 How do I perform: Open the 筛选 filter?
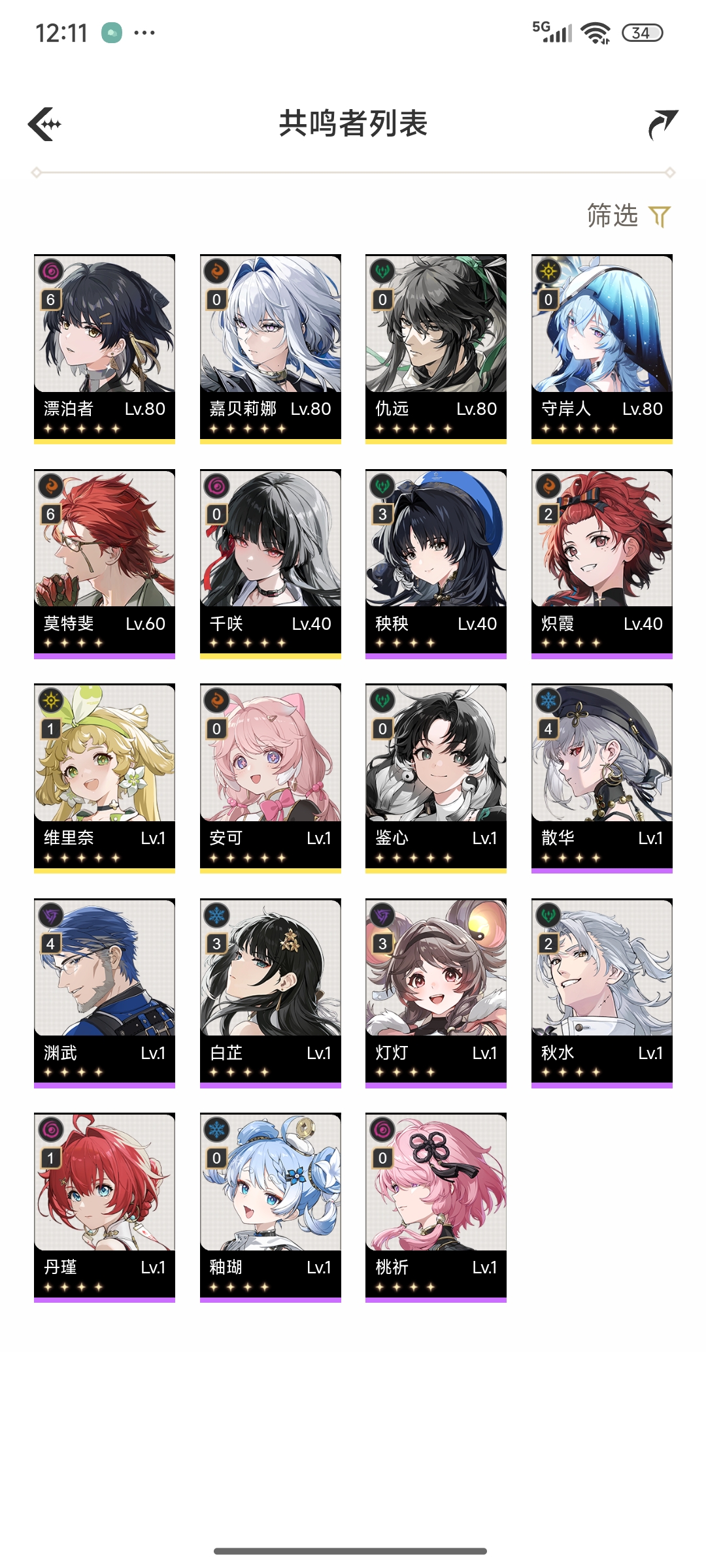point(629,216)
